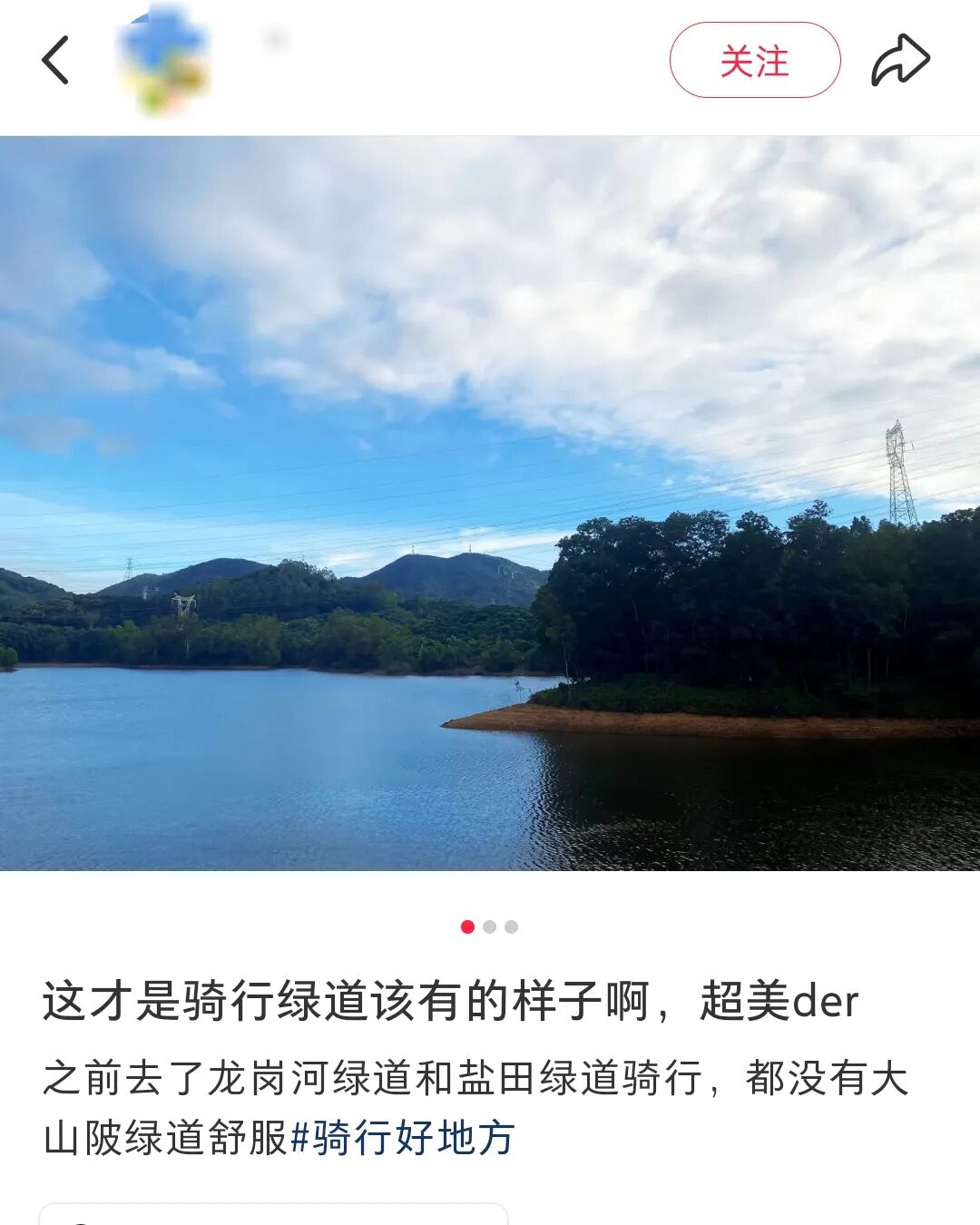Share this post
This screenshot has width=980, height=1225.
[900, 61]
